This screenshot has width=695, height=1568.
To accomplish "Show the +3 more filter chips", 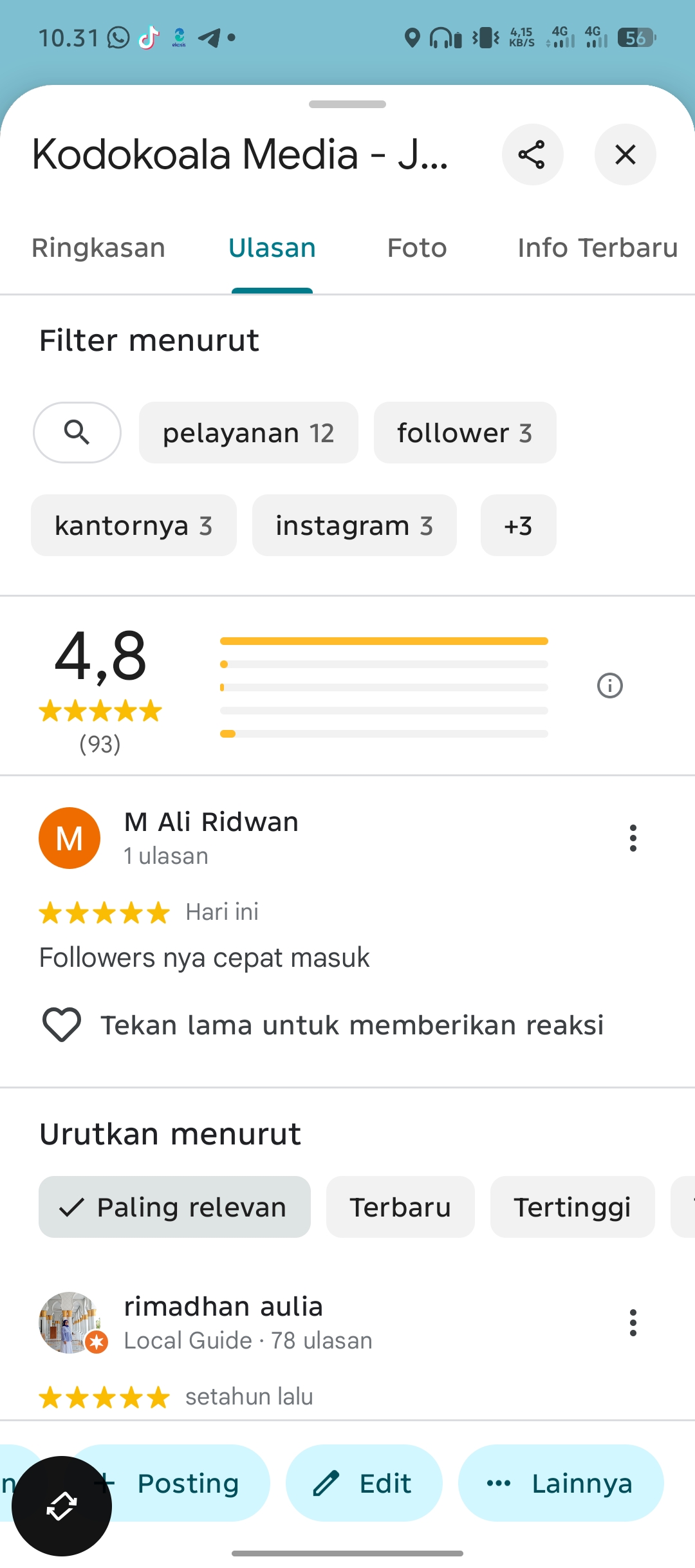I will tap(518, 525).
